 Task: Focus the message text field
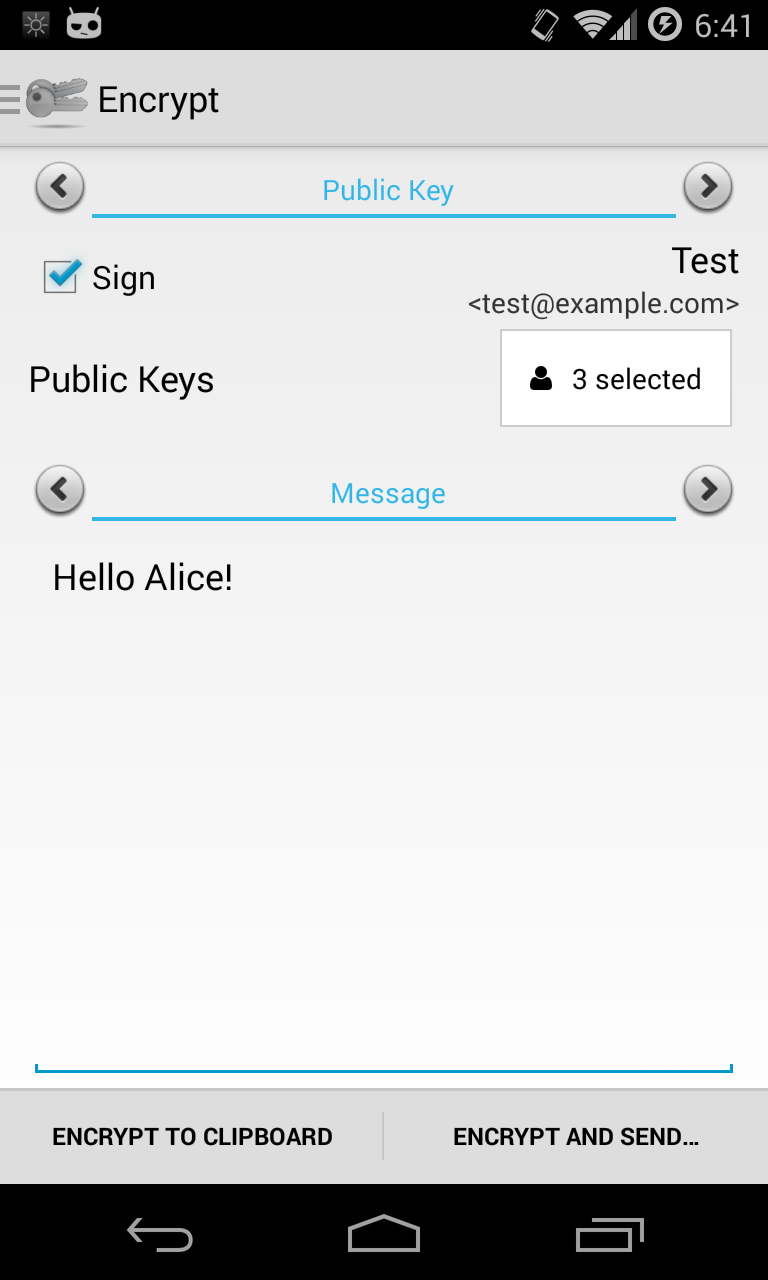(x=384, y=800)
